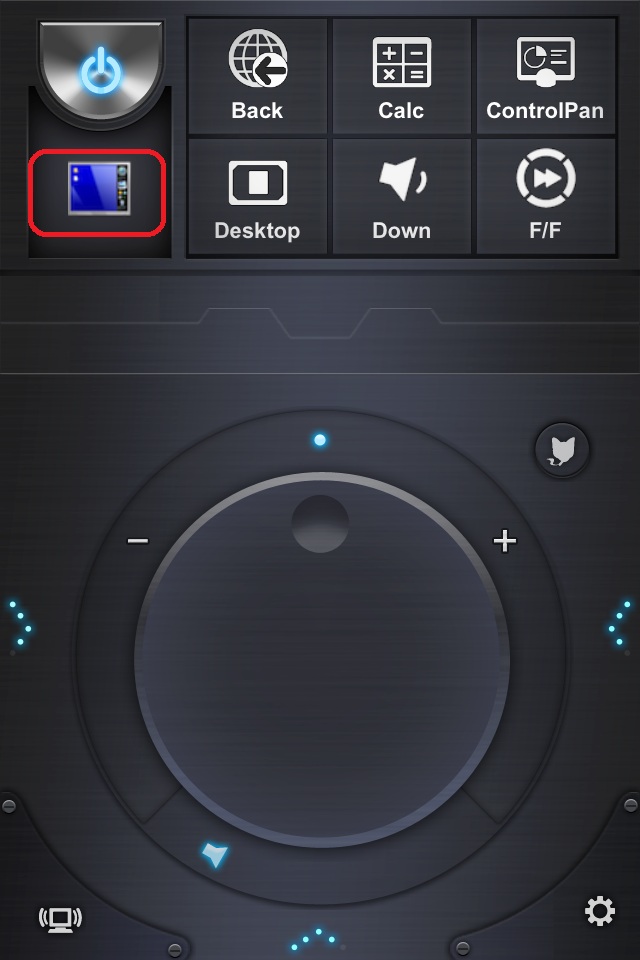
Task: Tap the Back browser shortcut
Action: (258, 75)
